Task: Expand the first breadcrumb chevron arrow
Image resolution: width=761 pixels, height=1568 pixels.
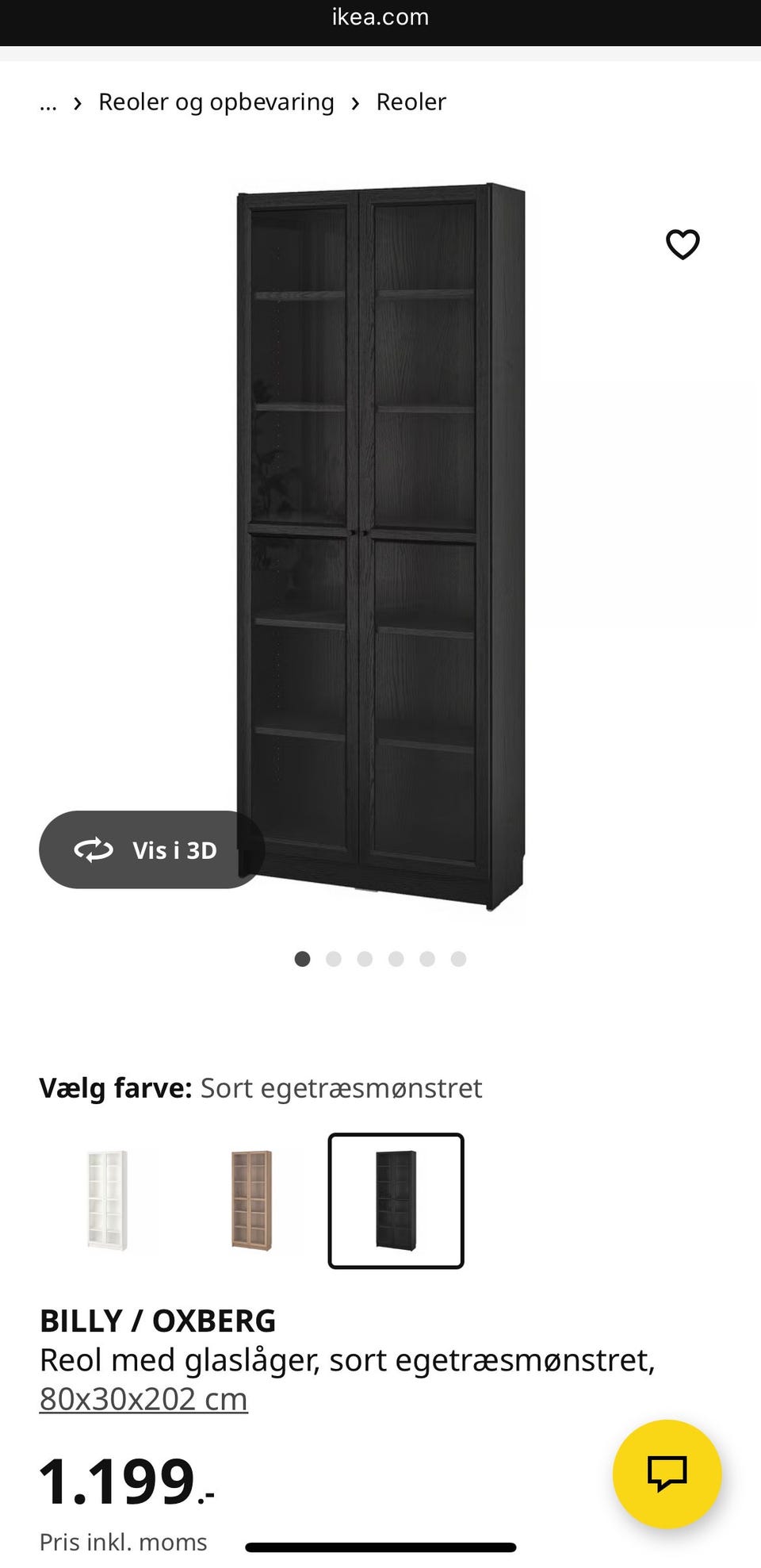Action: click(76, 102)
